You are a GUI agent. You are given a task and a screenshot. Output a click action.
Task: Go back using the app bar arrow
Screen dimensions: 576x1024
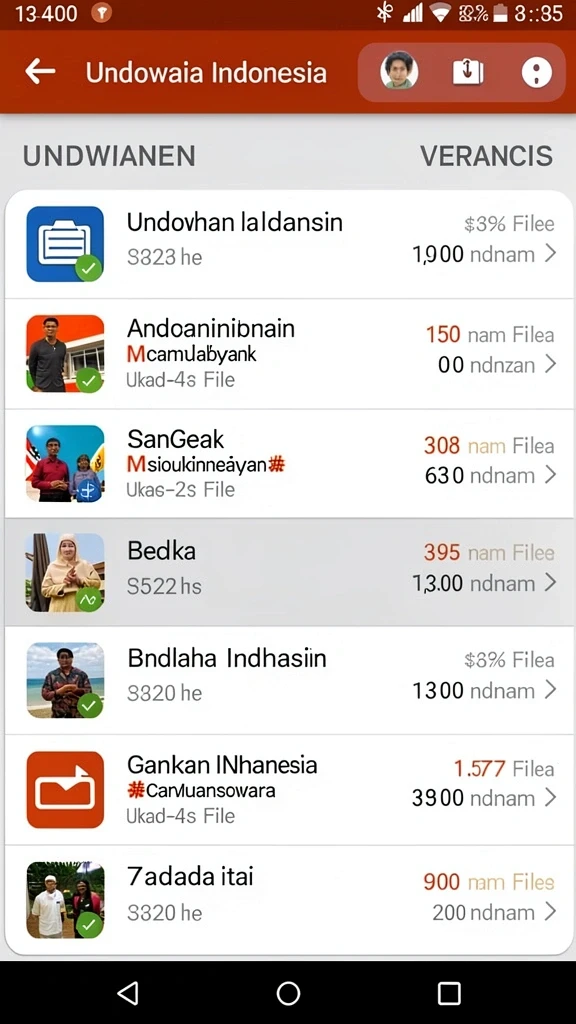(40, 72)
